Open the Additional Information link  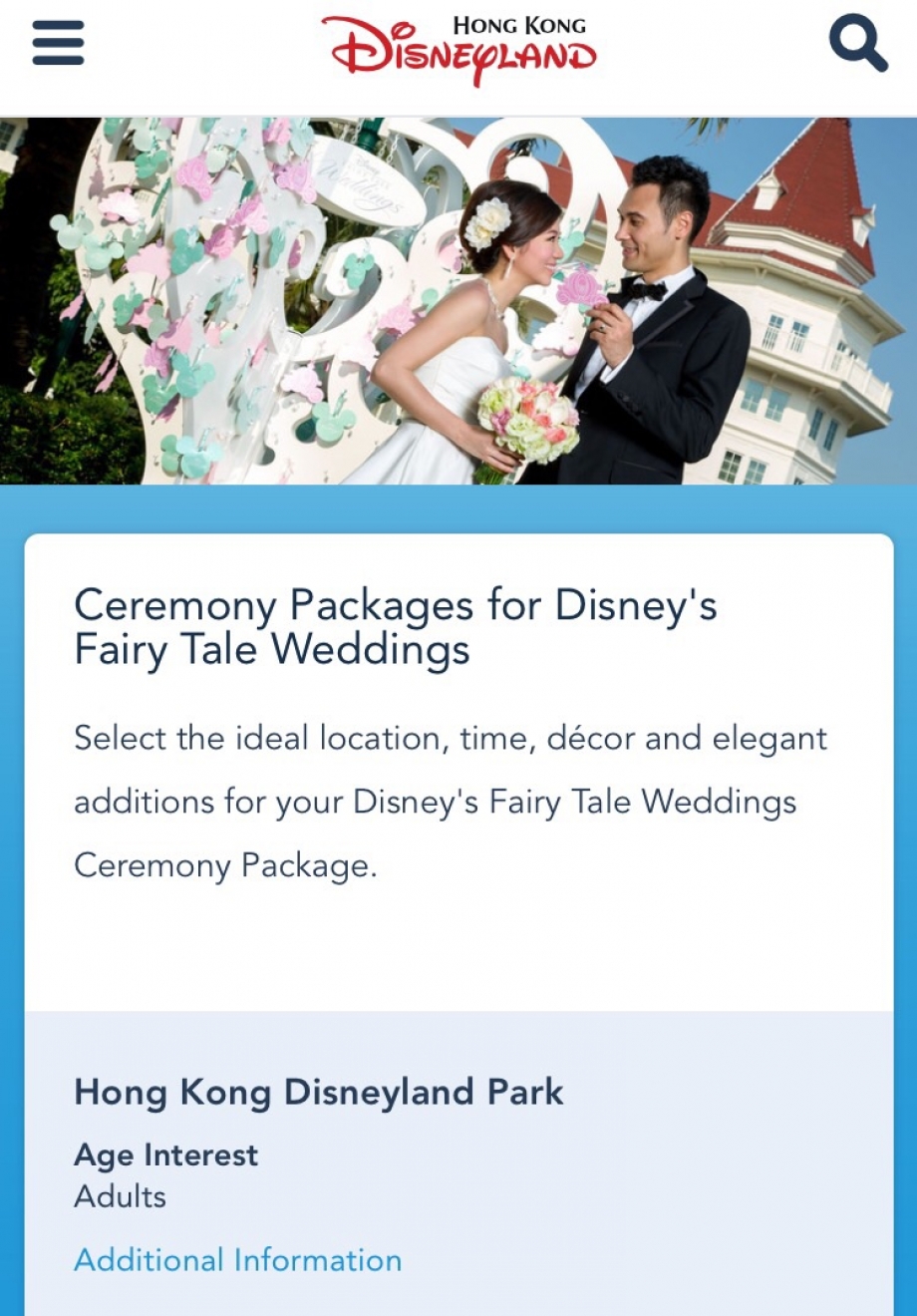(237, 1260)
